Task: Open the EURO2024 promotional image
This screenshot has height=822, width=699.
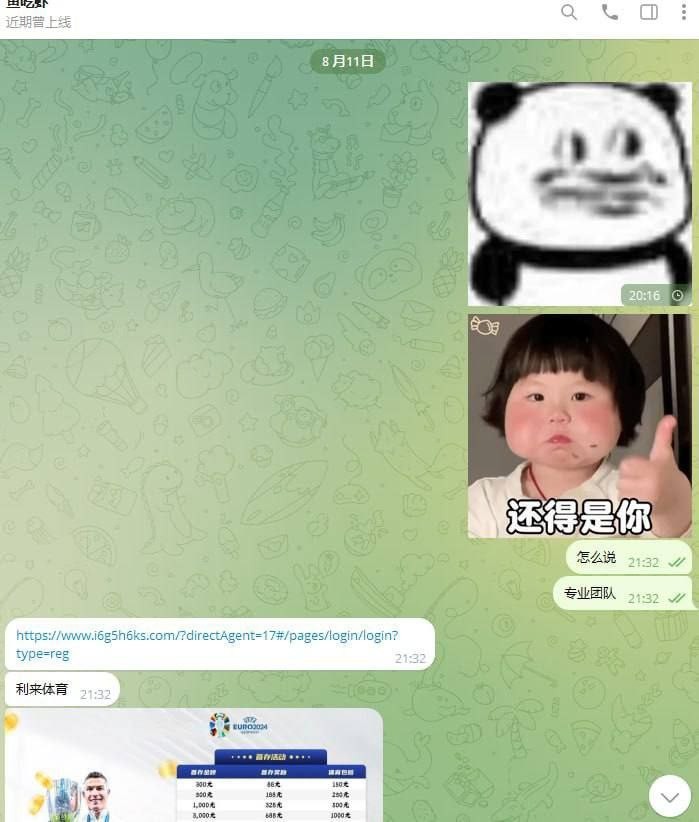Action: (x=194, y=765)
